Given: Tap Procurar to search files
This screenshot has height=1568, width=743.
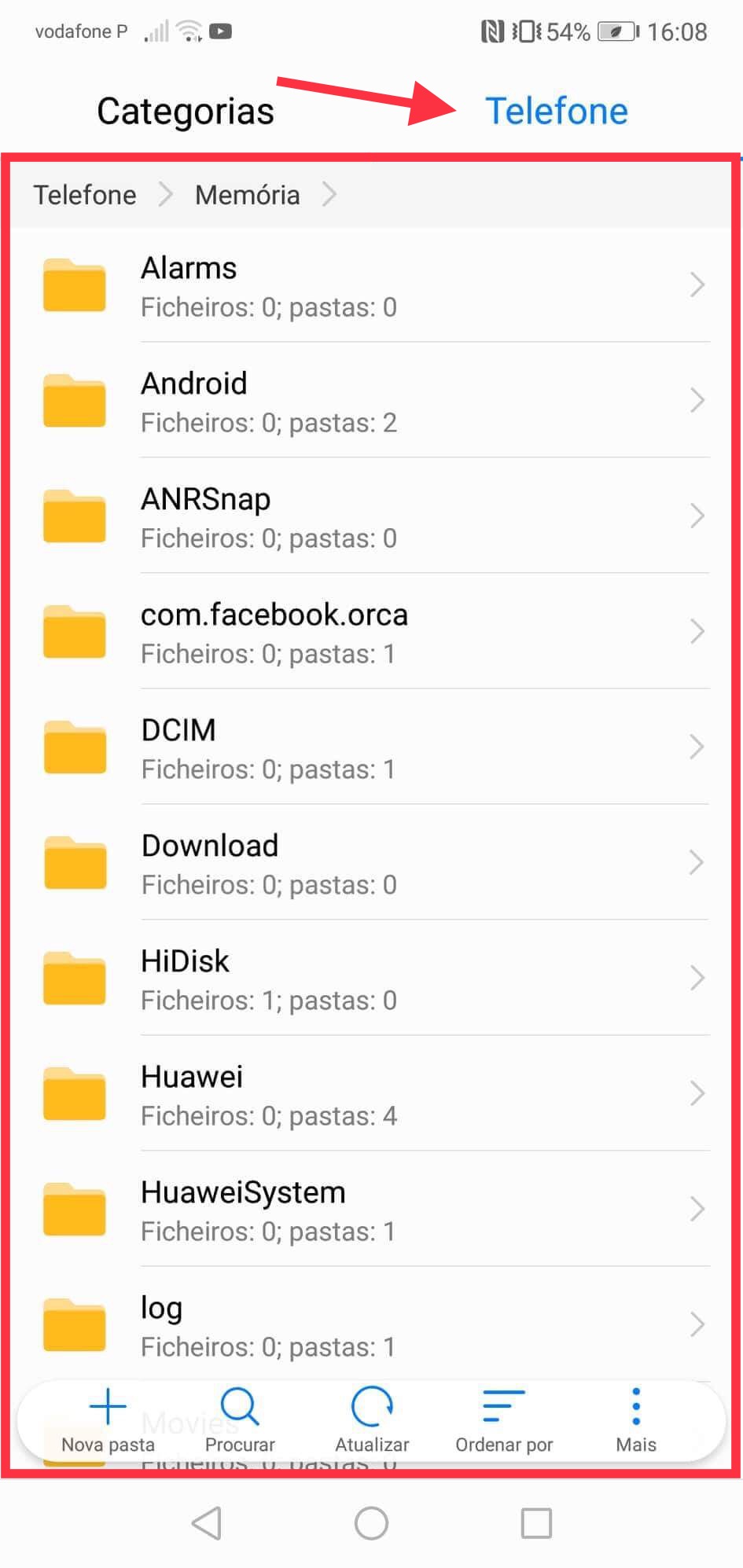Looking at the screenshot, I should (x=240, y=1419).
